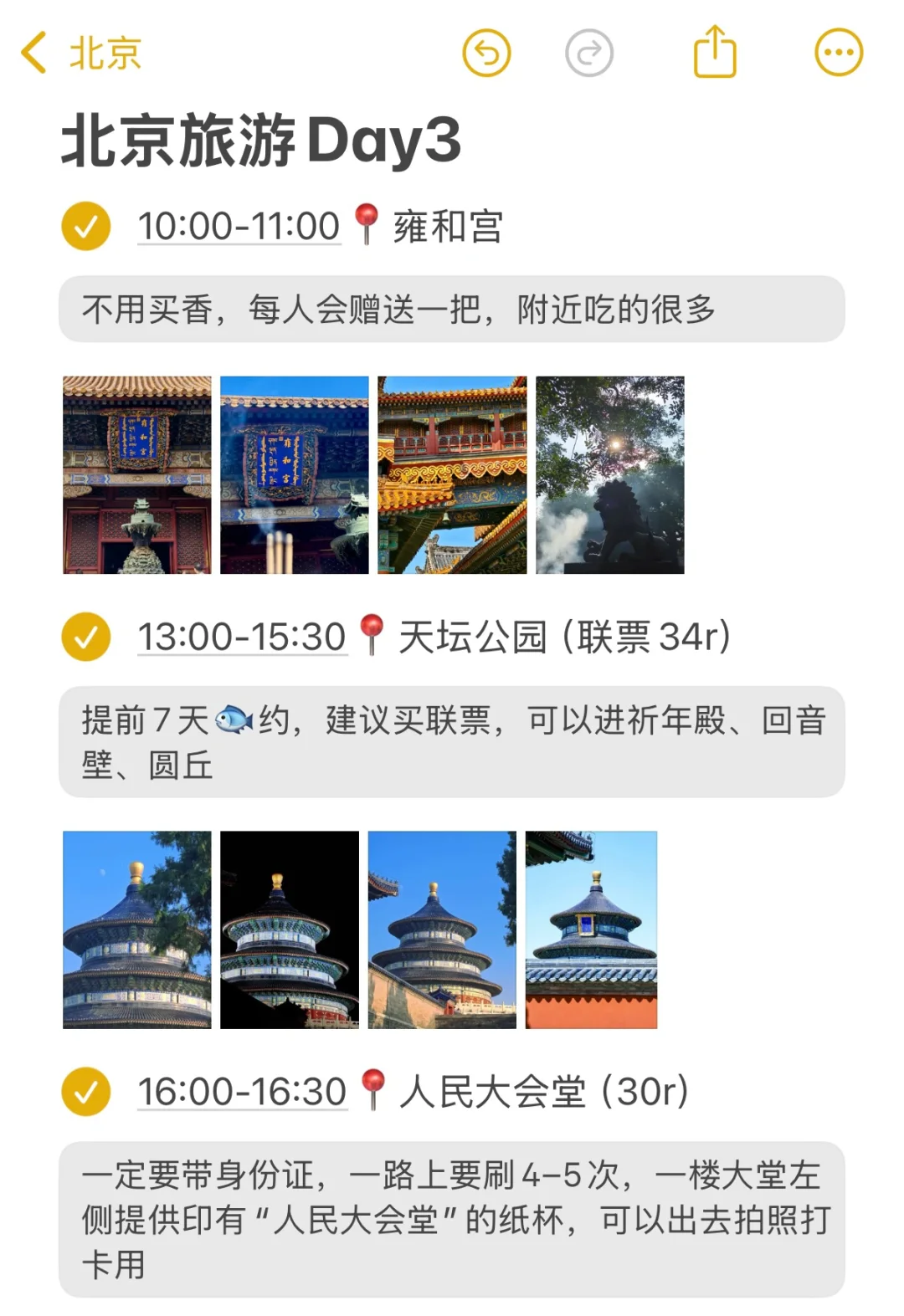Tap the 10:00-11:00 time link
Viewport: 904px width, 1316px height.
[x=239, y=227]
